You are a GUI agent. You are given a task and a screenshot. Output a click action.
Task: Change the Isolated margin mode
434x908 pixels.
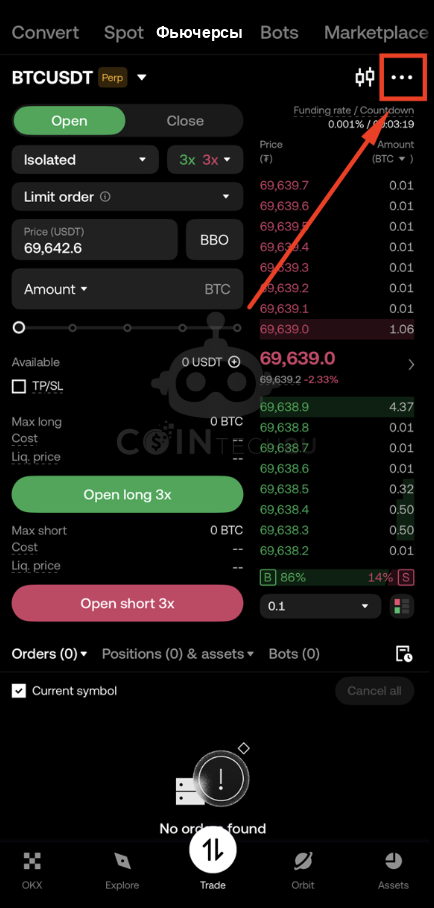tap(85, 160)
